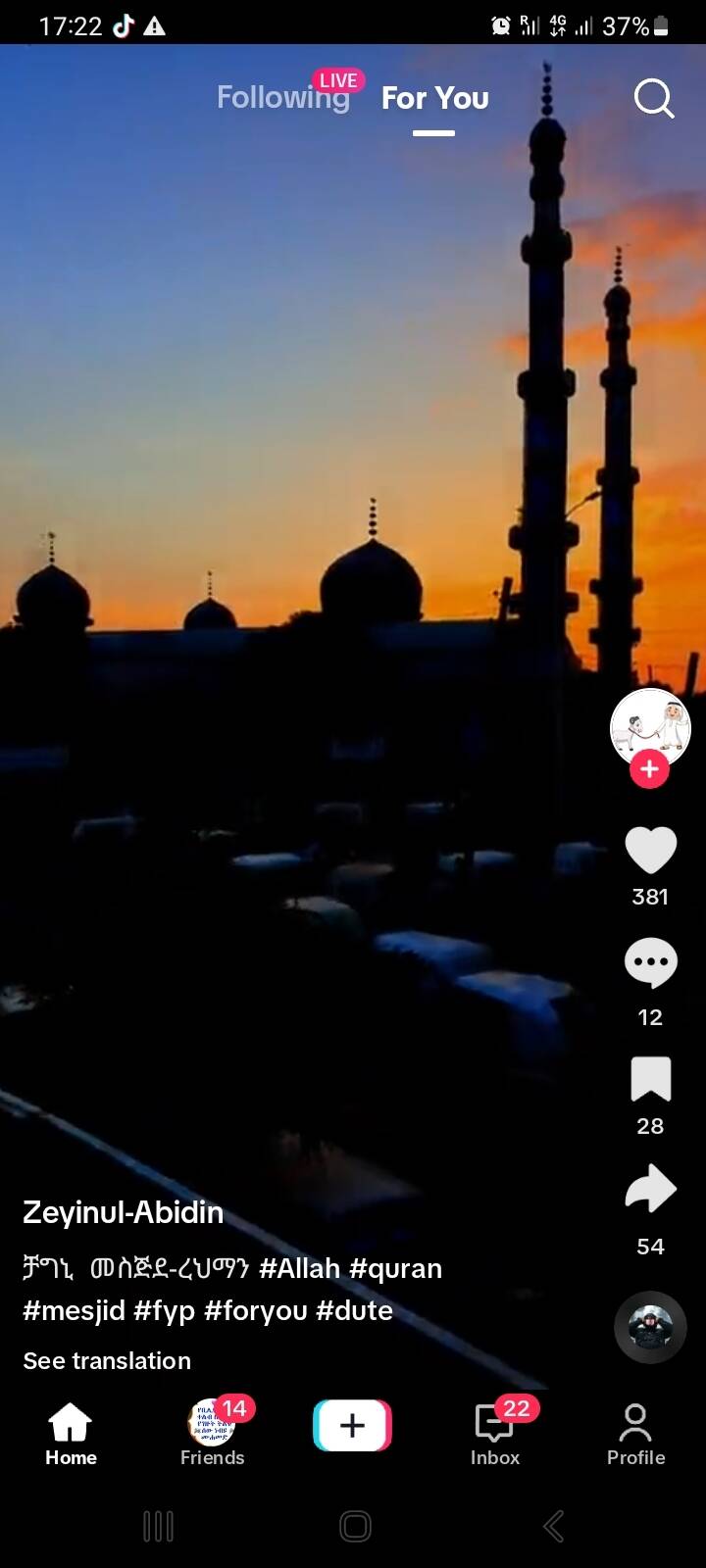Screen dimensions: 706x1568
Task: Like this video with the heart
Action: click(x=650, y=850)
